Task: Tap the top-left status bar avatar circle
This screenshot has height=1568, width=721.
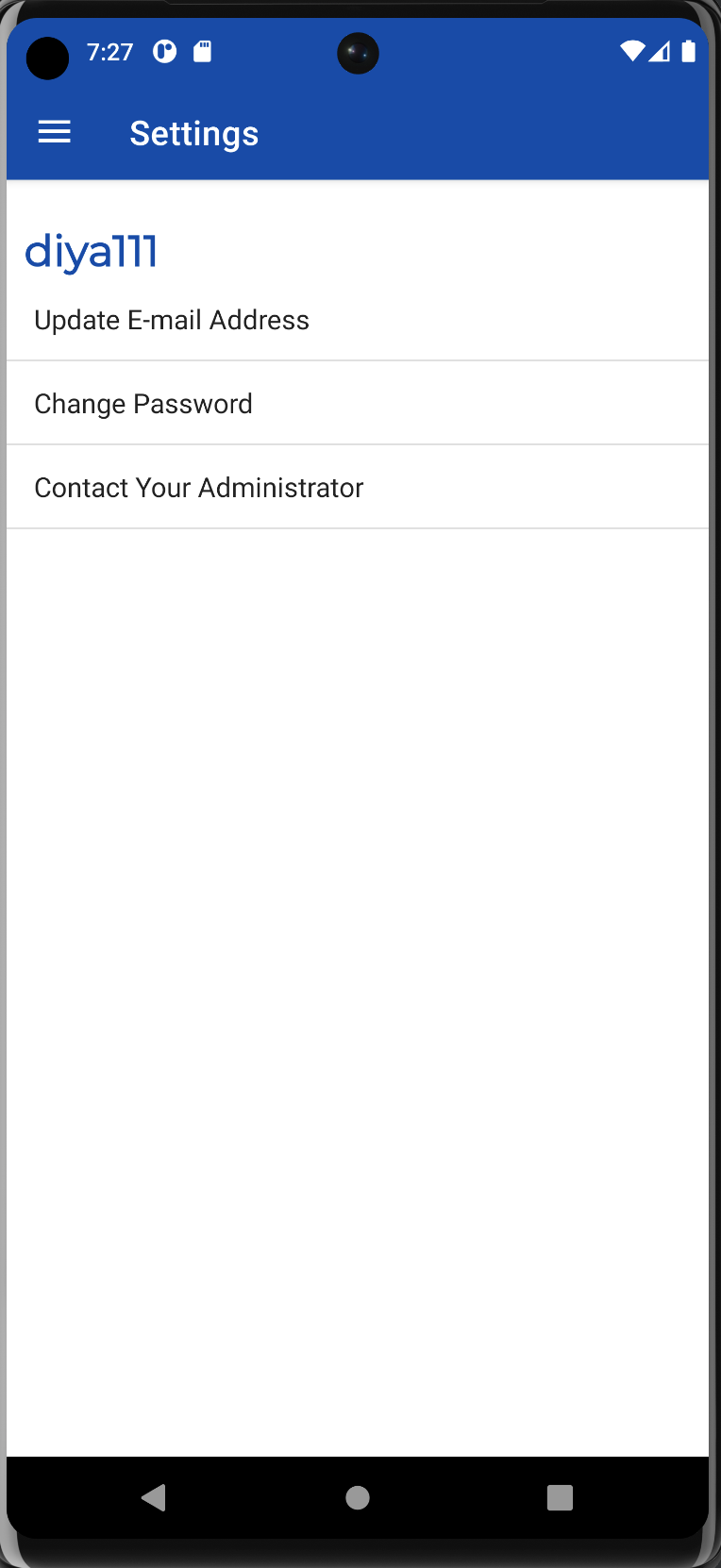Action: 46,58
